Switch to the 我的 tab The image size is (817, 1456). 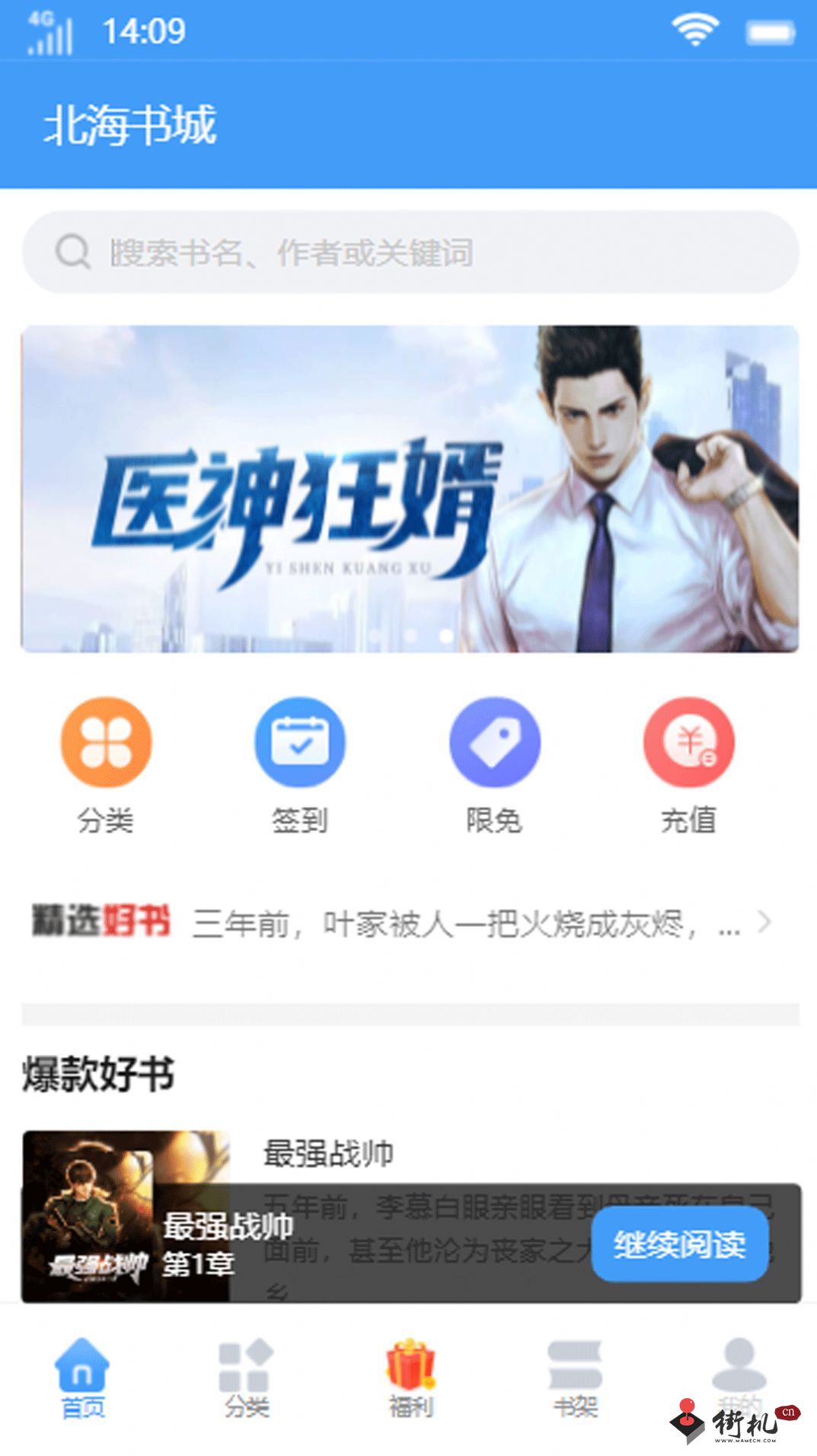(739, 1378)
